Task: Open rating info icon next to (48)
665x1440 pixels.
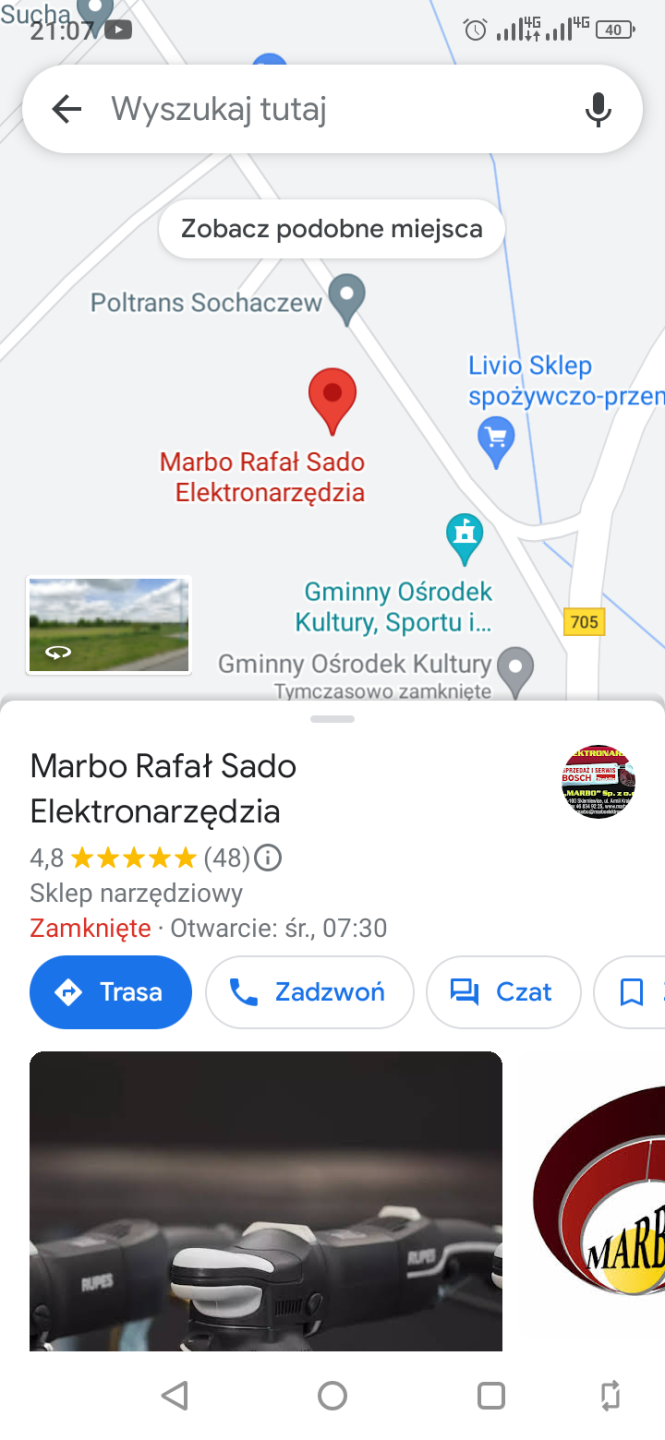Action: (x=267, y=858)
